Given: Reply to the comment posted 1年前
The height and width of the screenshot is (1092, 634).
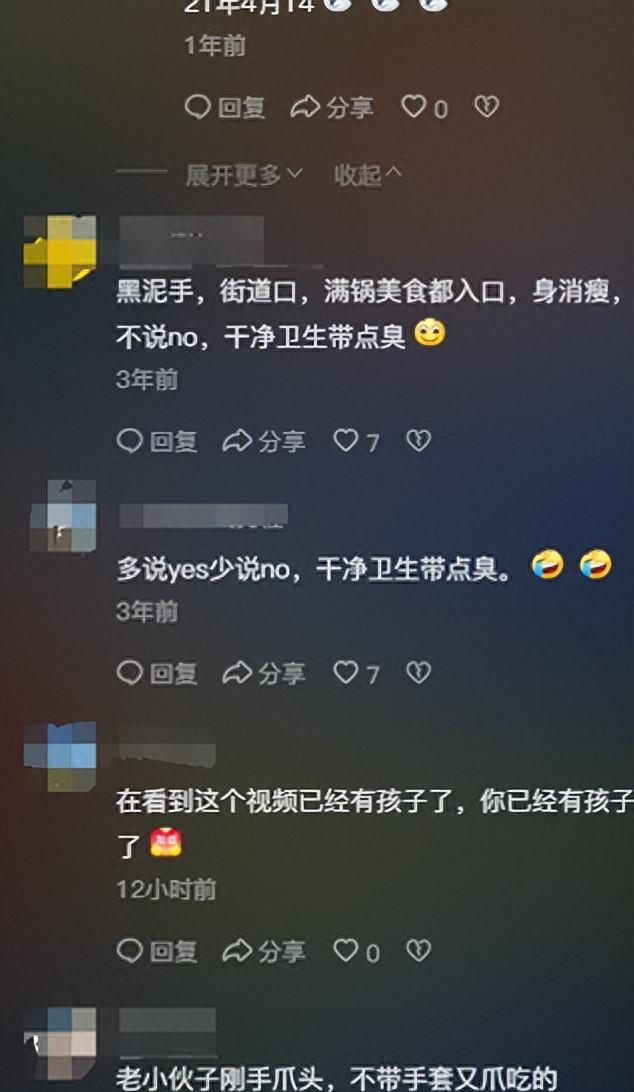Looking at the screenshot, I should coord(226,107).
